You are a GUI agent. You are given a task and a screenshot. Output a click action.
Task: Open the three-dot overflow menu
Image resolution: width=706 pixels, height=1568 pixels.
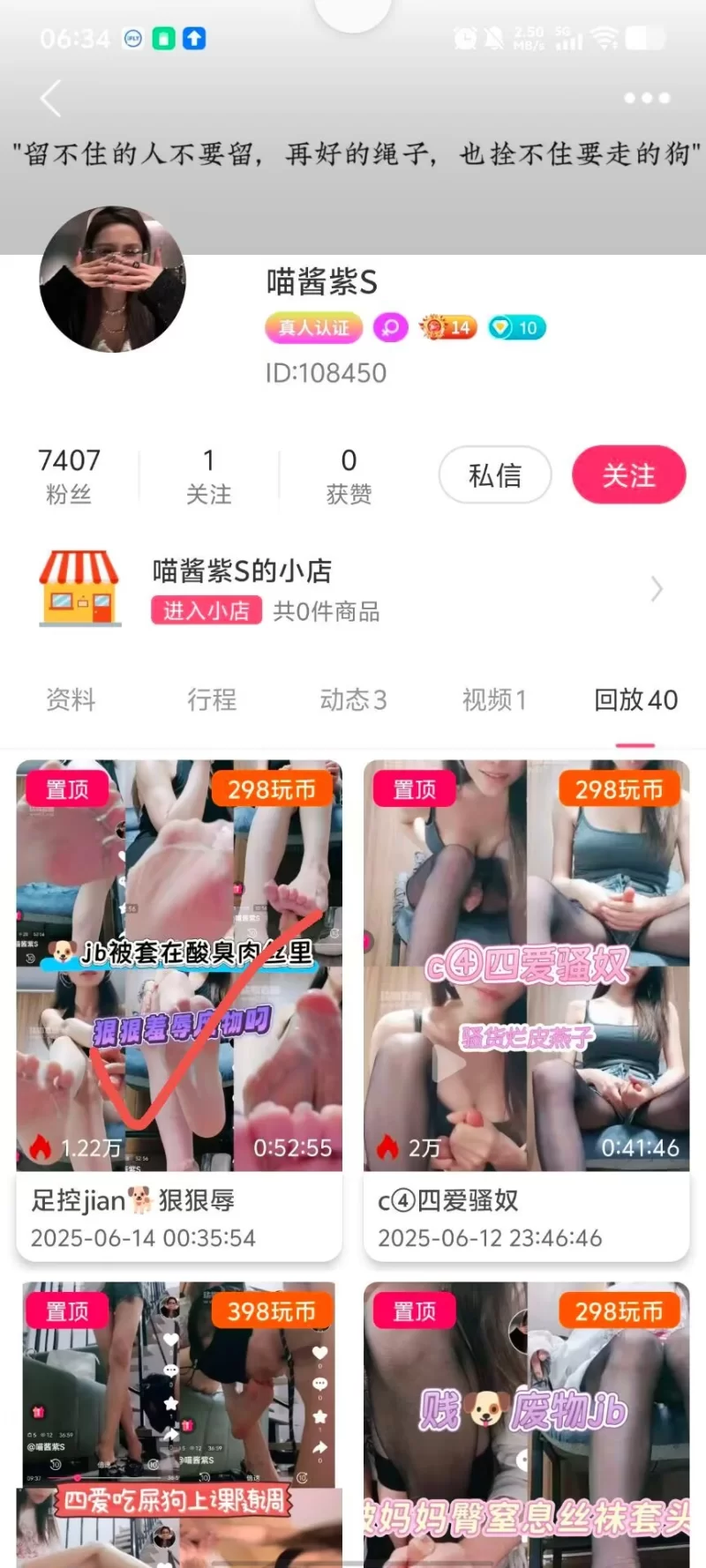(x=647, y=98)
